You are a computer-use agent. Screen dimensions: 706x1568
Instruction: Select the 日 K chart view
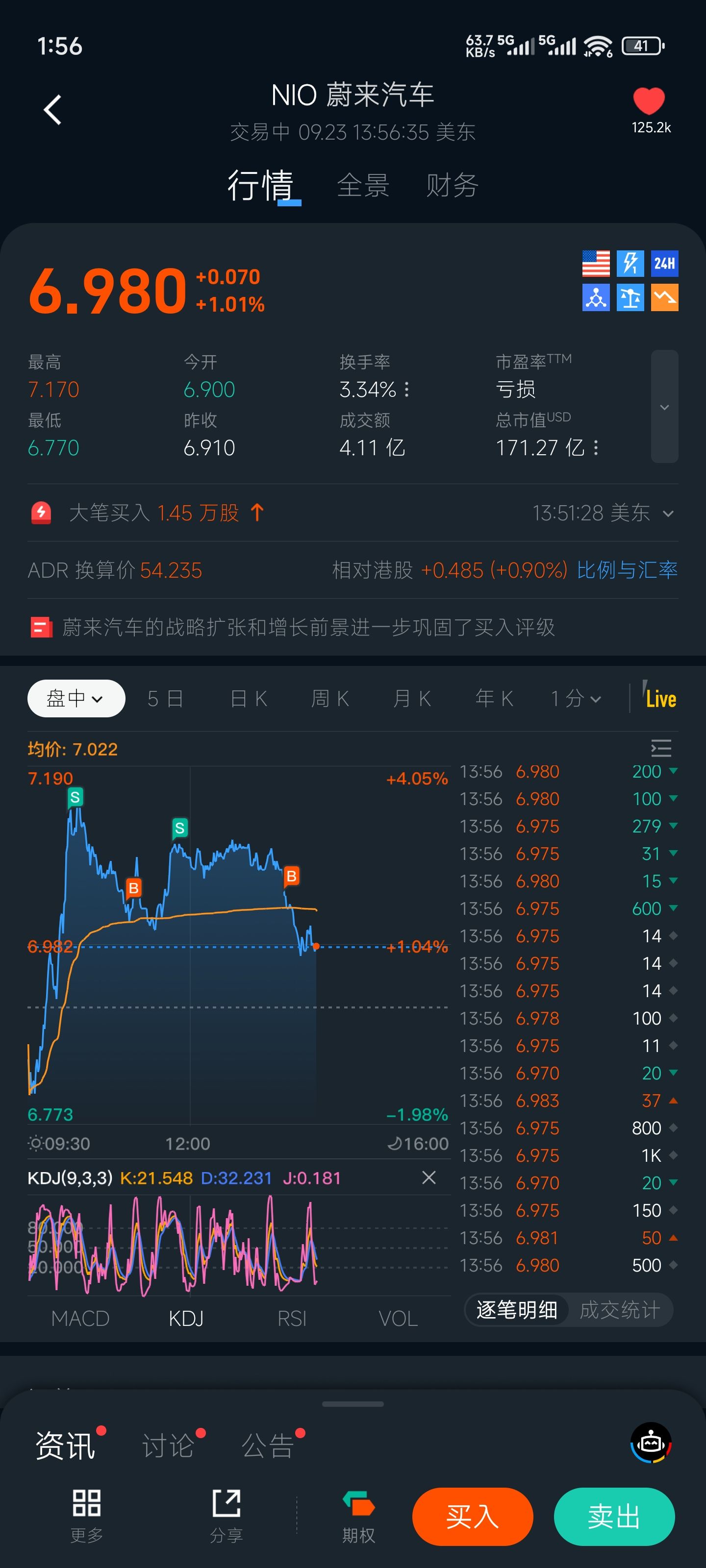pyautogui.click(x=249, y=698)
